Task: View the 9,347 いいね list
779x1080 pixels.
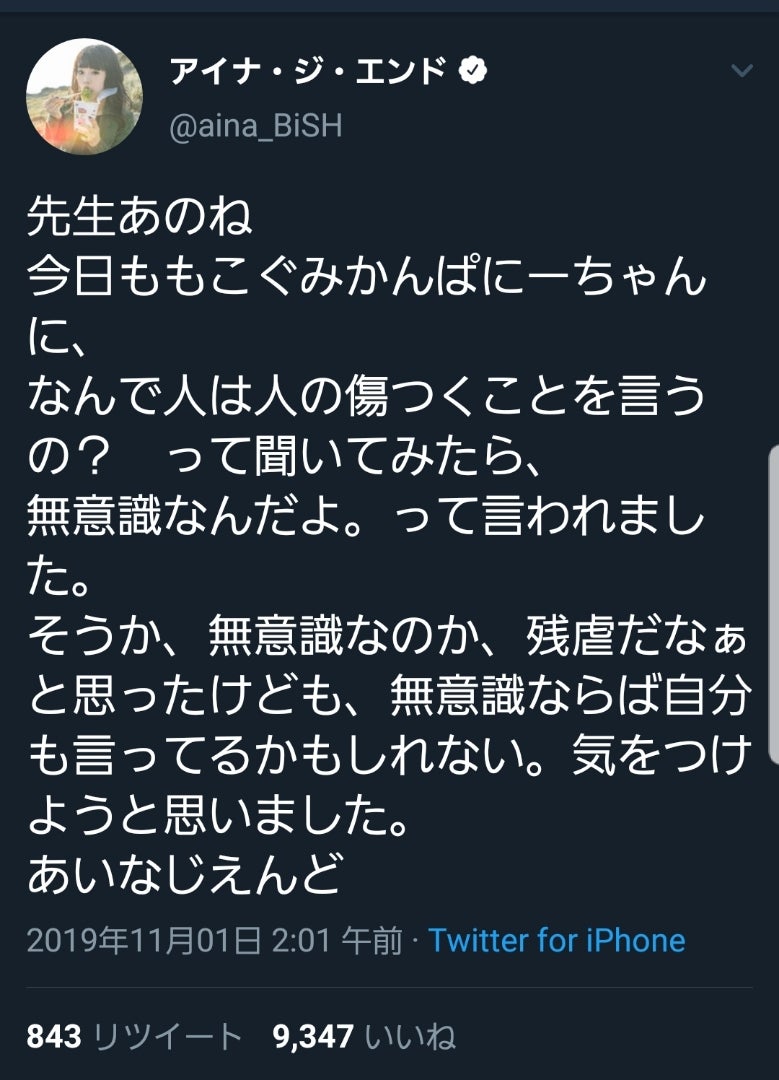Action: [365, 1037]
